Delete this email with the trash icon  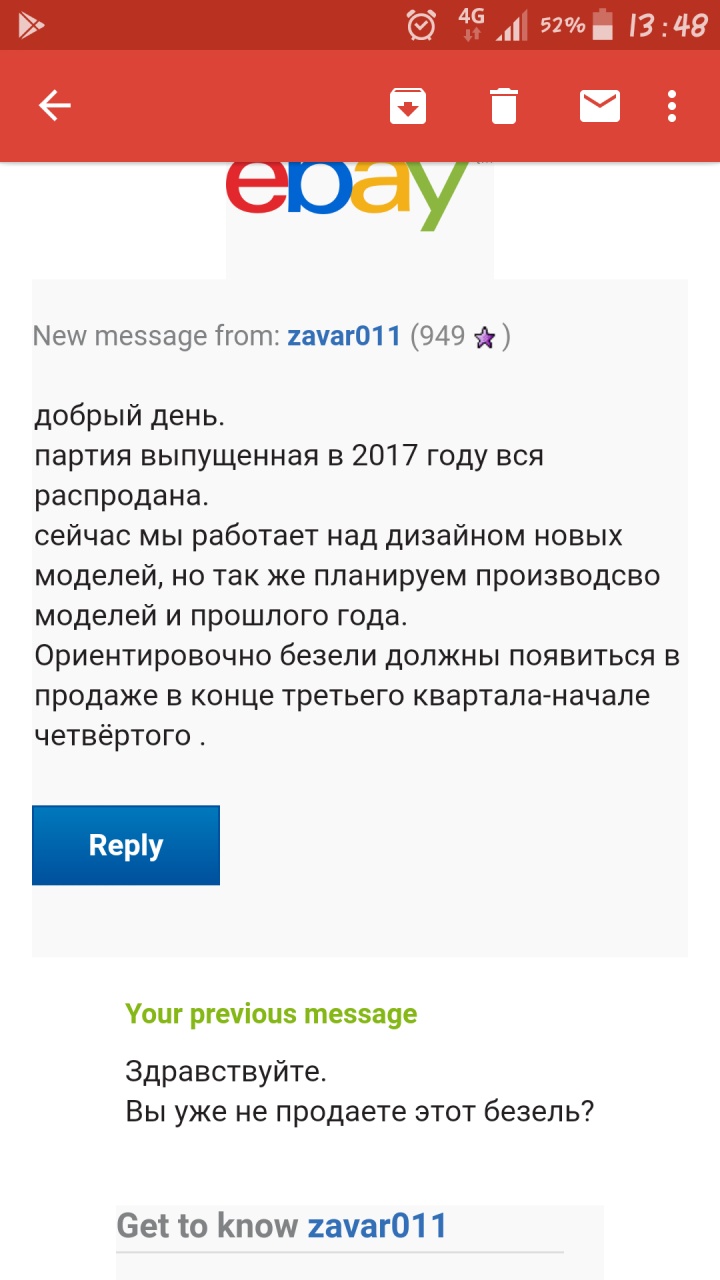click(x=504, y=106)
